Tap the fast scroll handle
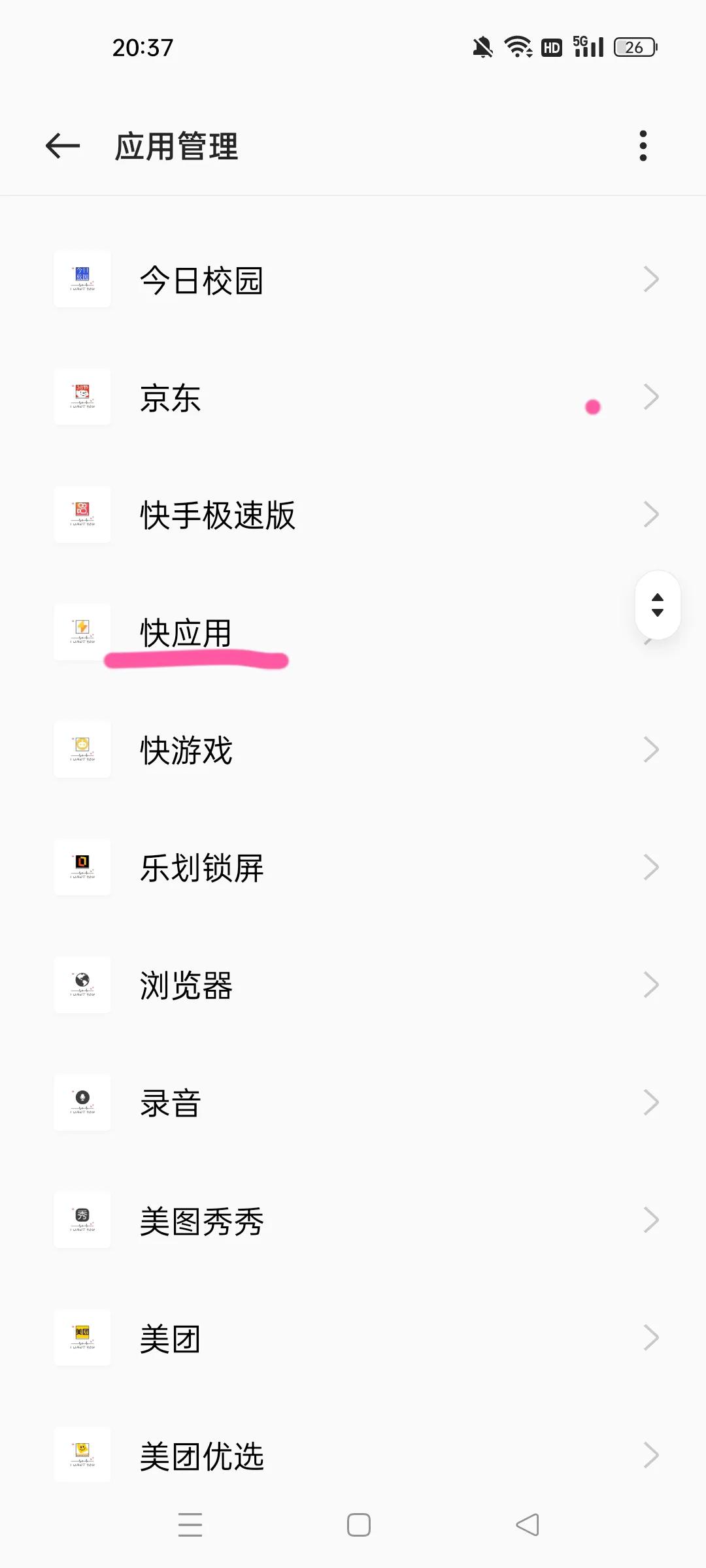The height and width of the screenshot is (1568, 706). coord(658,605)
